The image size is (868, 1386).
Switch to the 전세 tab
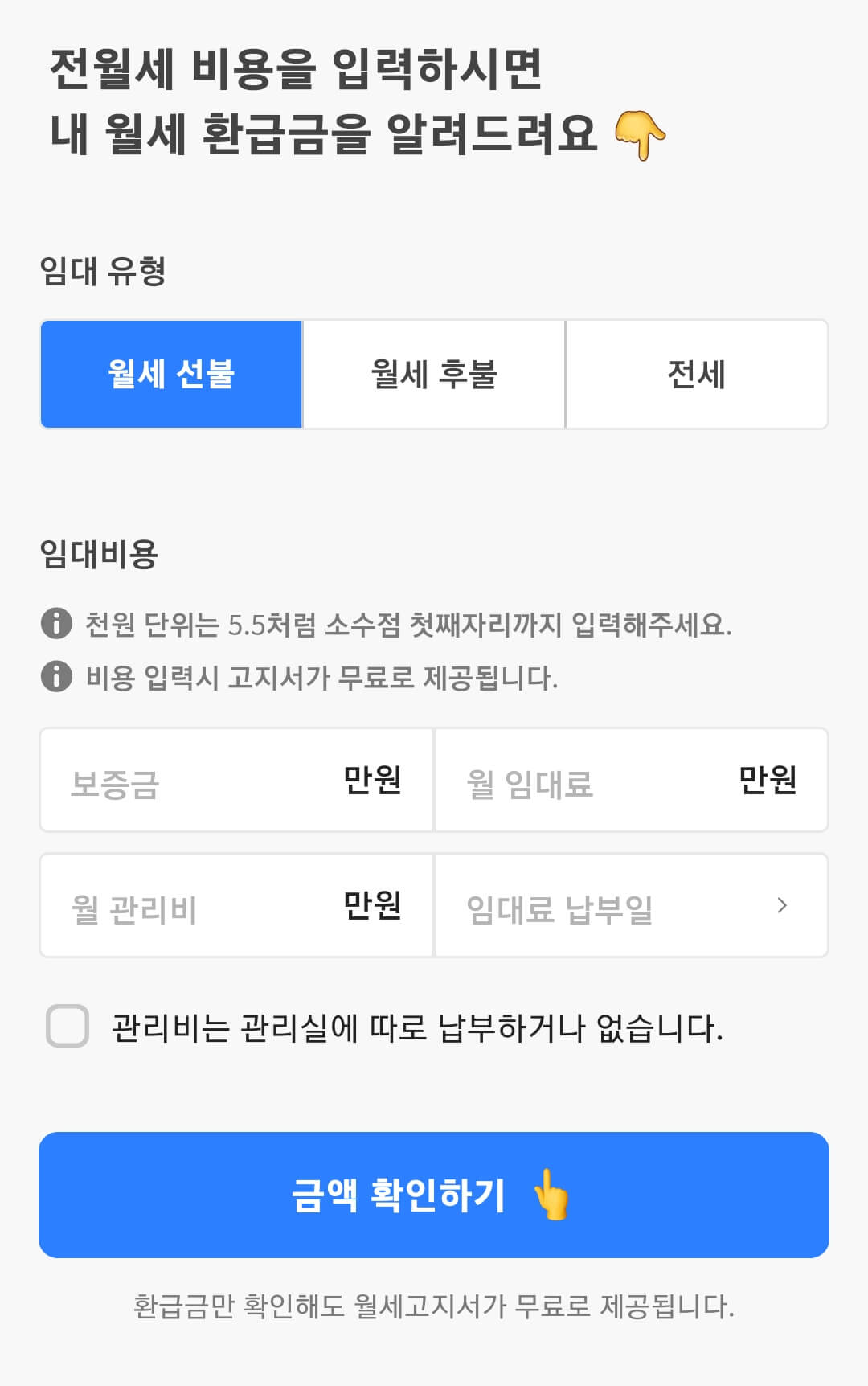pyautogui.click(x=696, y=373)
